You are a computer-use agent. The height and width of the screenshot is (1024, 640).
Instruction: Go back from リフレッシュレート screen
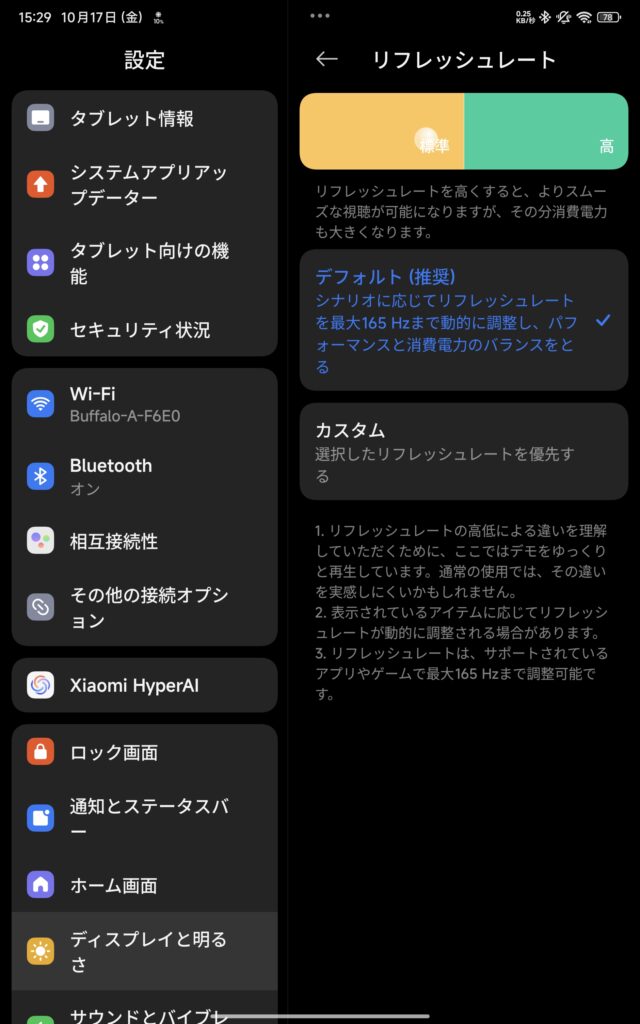point(326,60)
